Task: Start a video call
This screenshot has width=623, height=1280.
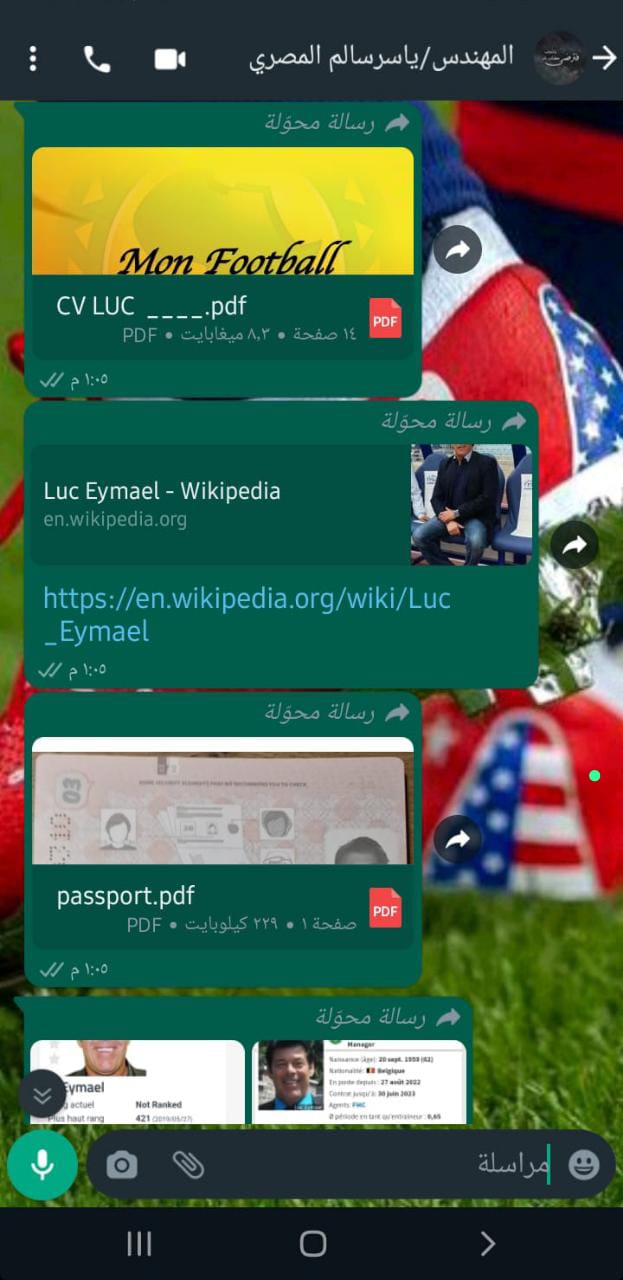Action: (x=170, y=59)
